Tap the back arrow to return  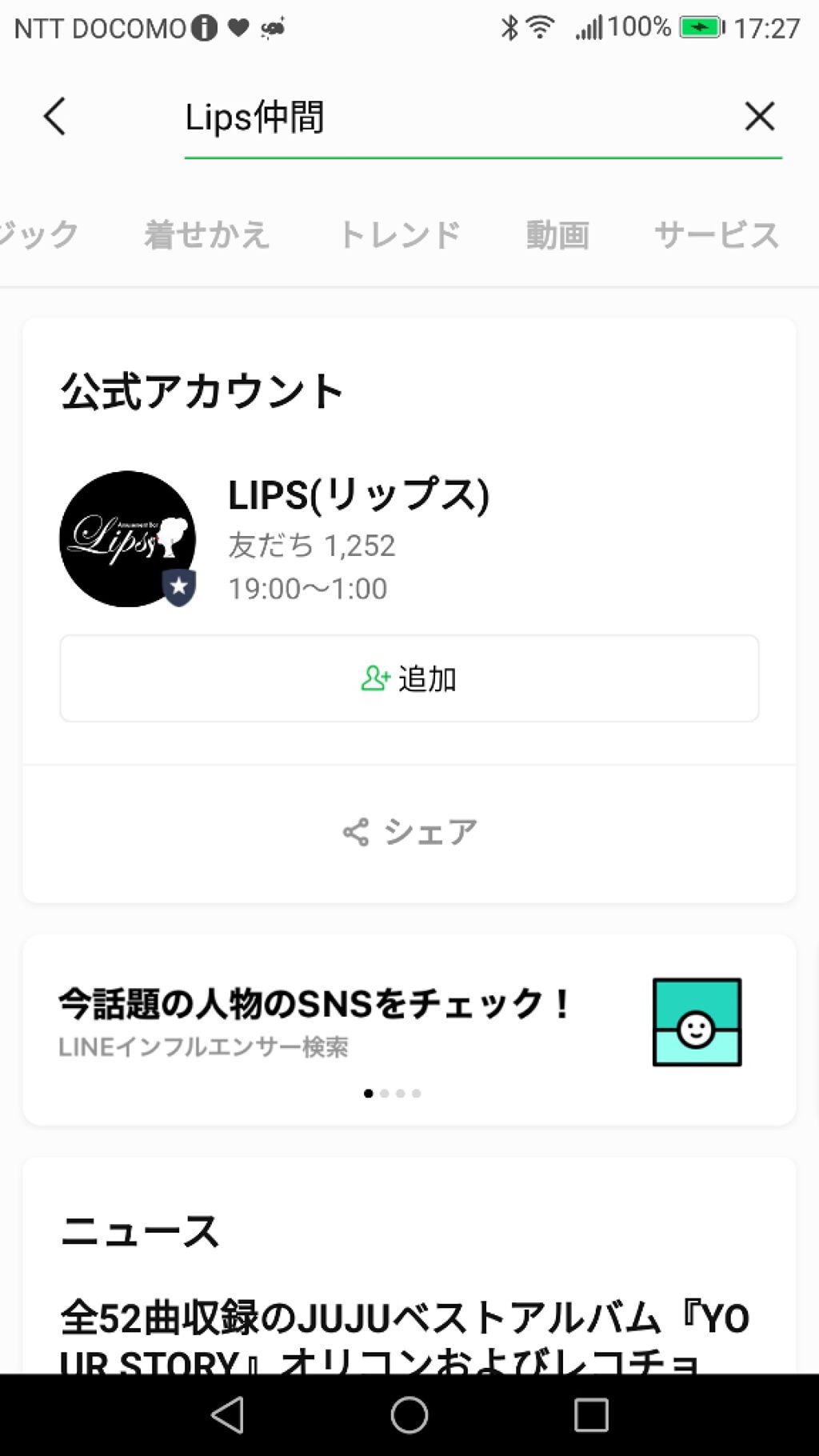coord(54,115)
